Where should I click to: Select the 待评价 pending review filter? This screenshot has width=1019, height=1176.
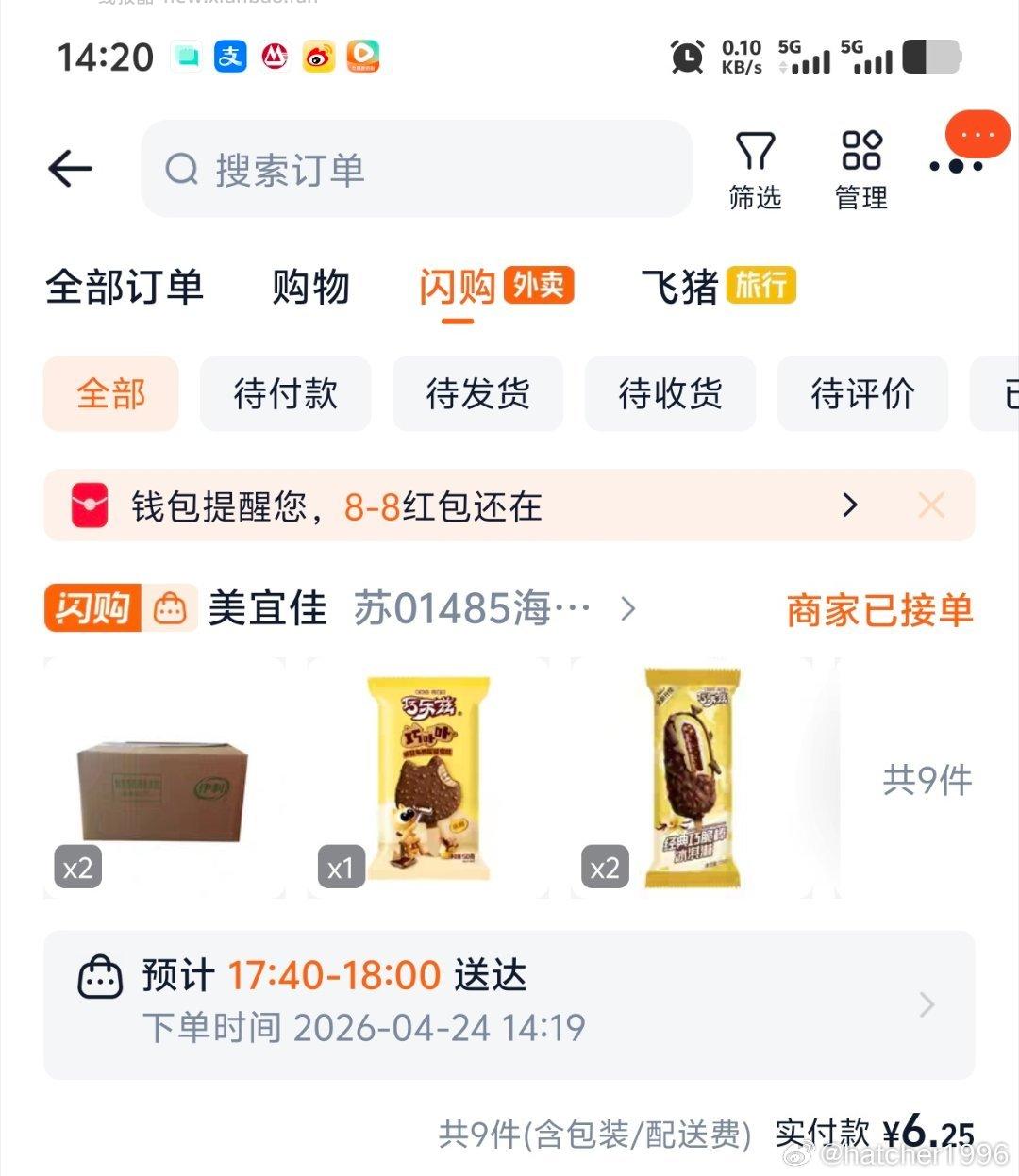(862, 394)
